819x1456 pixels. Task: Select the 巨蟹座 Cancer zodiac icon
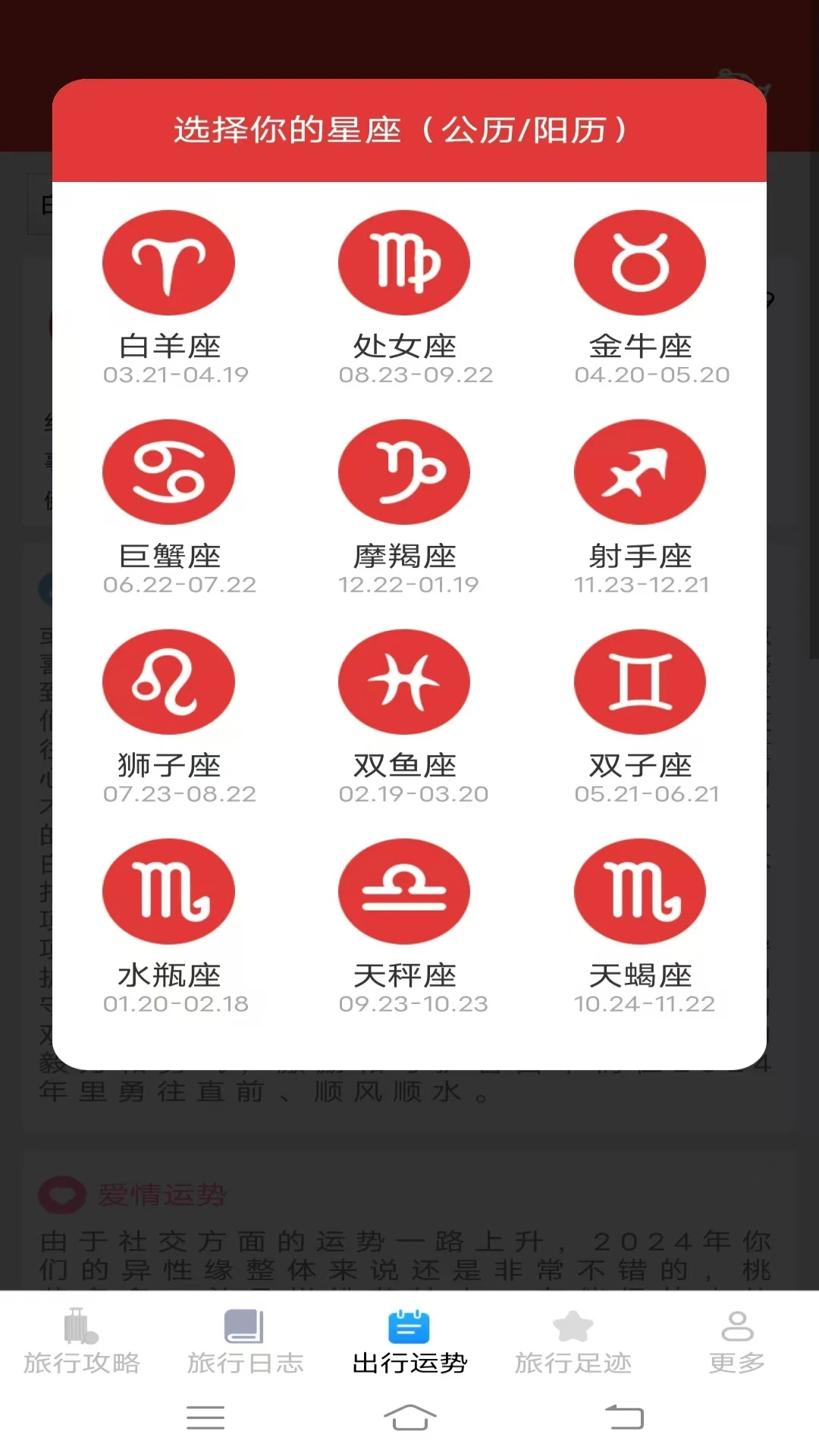(x=169, y=472)
